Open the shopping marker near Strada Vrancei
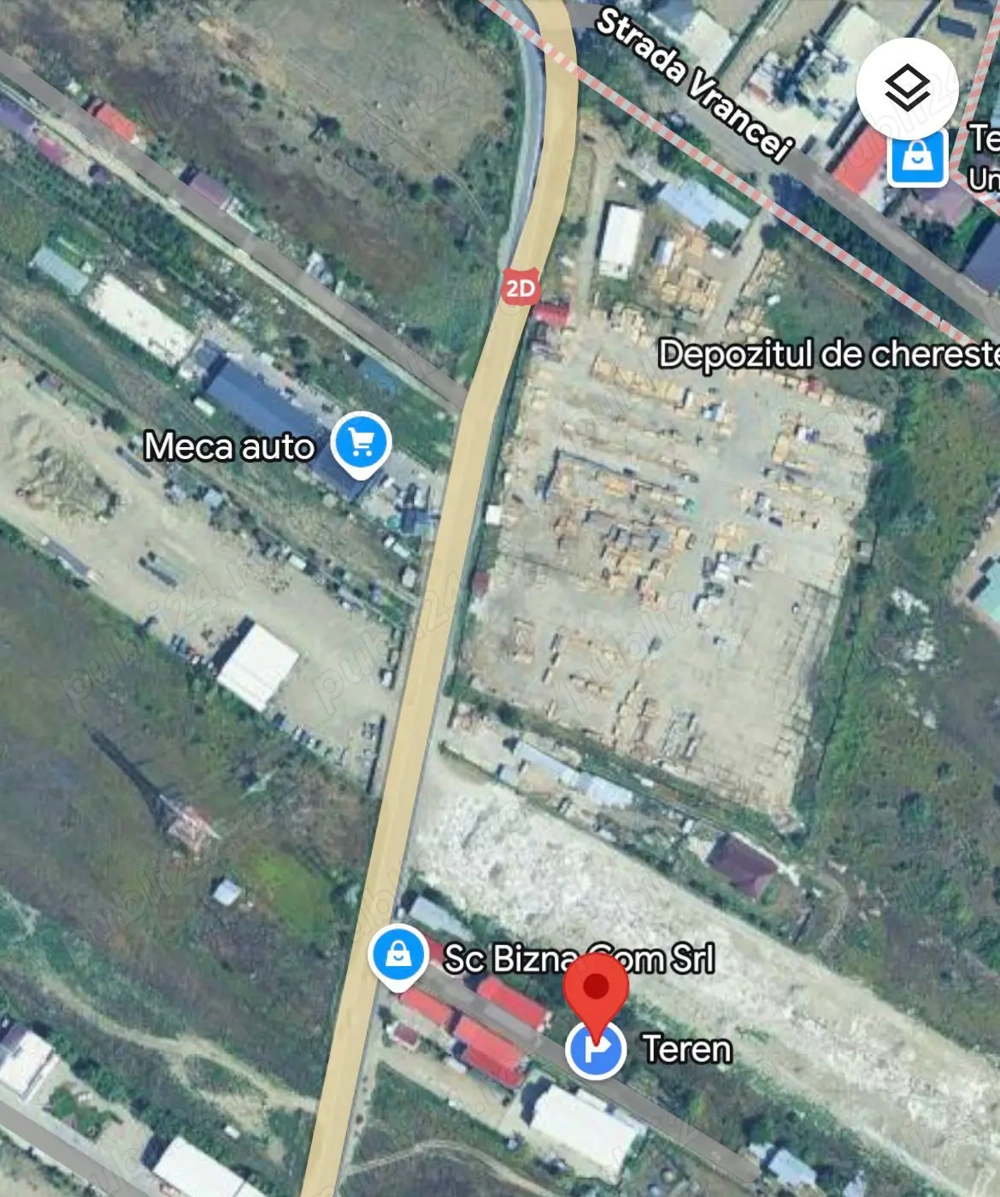Viewport: 1000px width, 1197px height. pyautogui.click(x=918, y=157)
